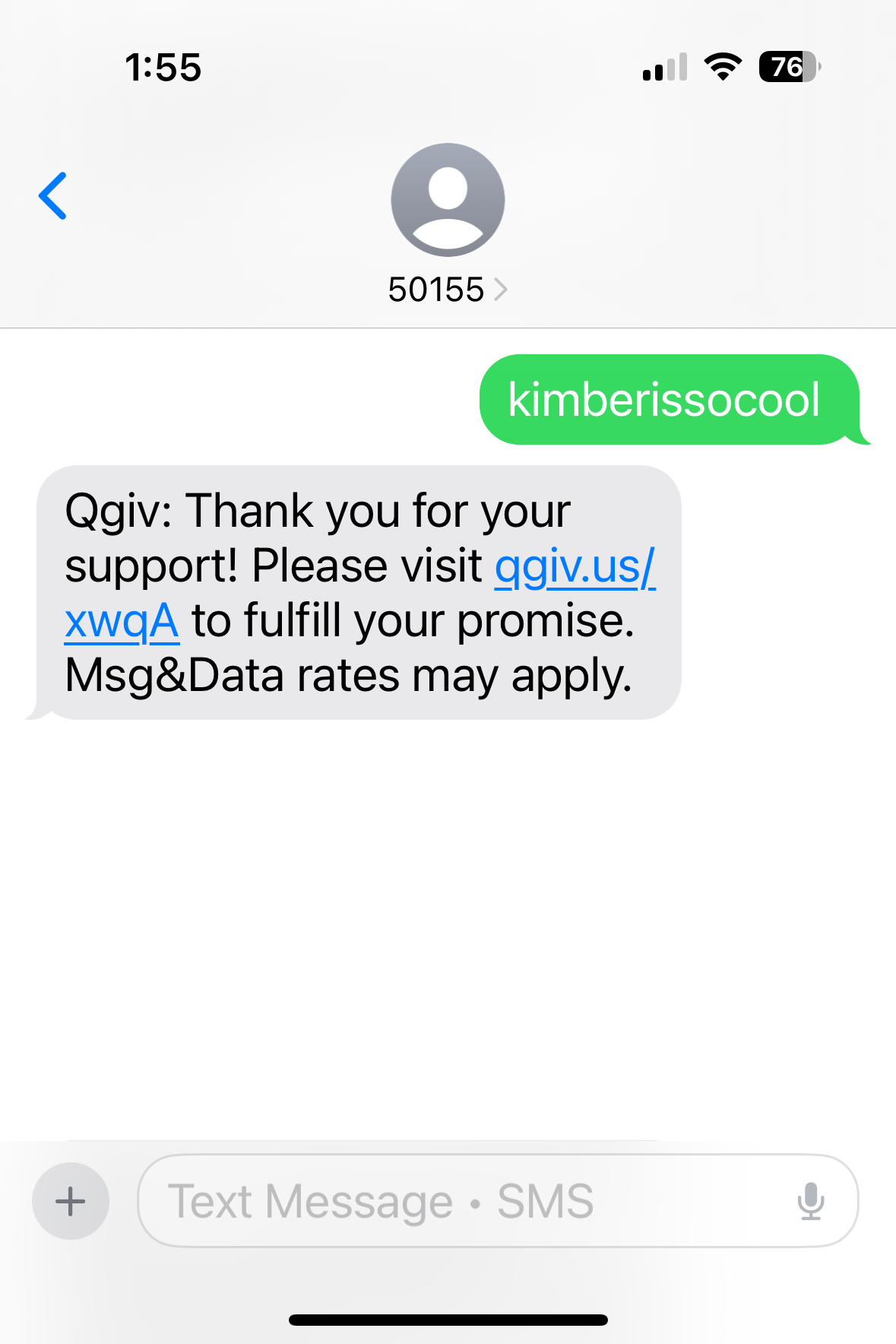Tap the plus button for attachments

point(71,1201)
